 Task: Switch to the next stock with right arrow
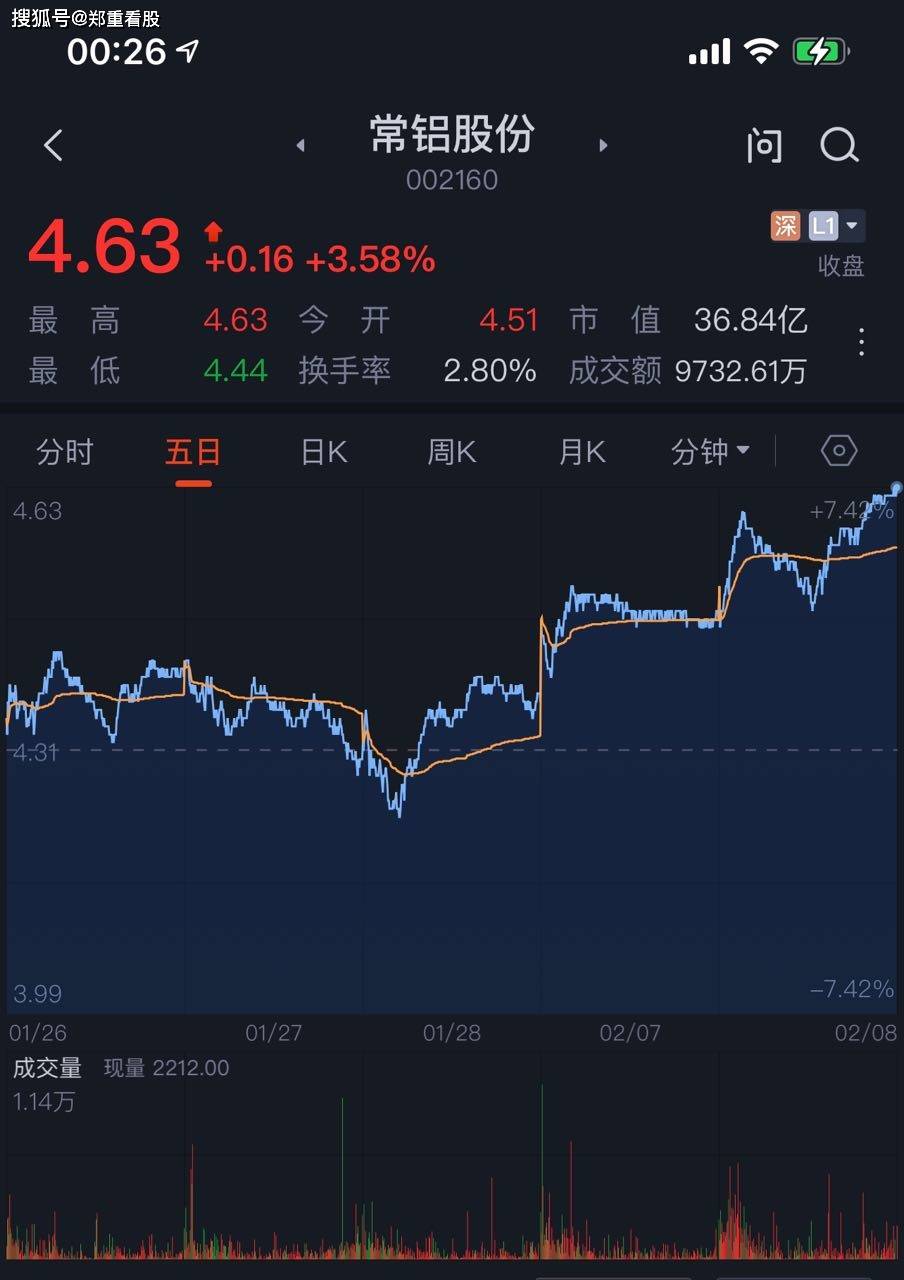click(603, 146)
